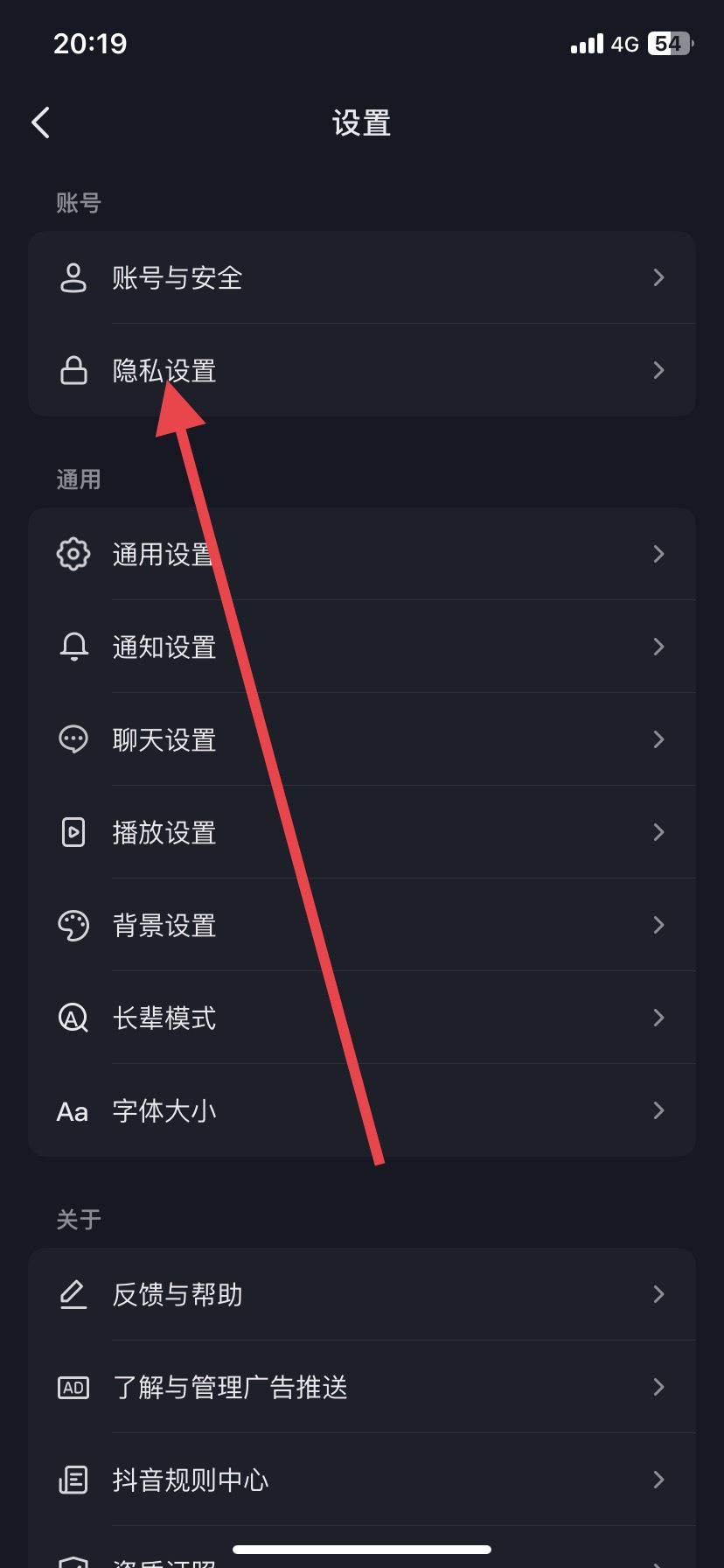Select the play icon next to 播放设置

click(73, 832)
